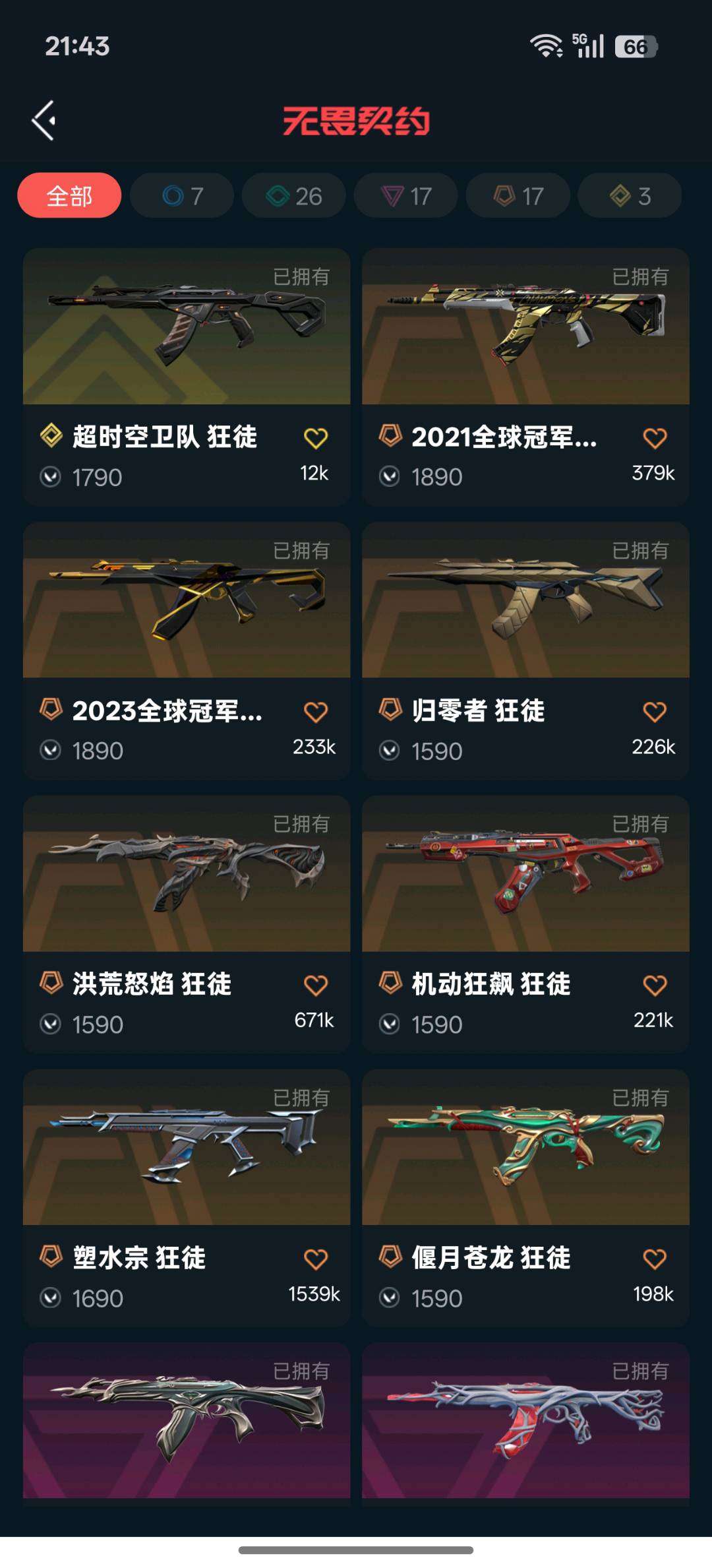Viewport: 712px width, 1568px height.
Task: Filter by the green tier with 26
Action: pyautogui.click(x=294, y=196)
